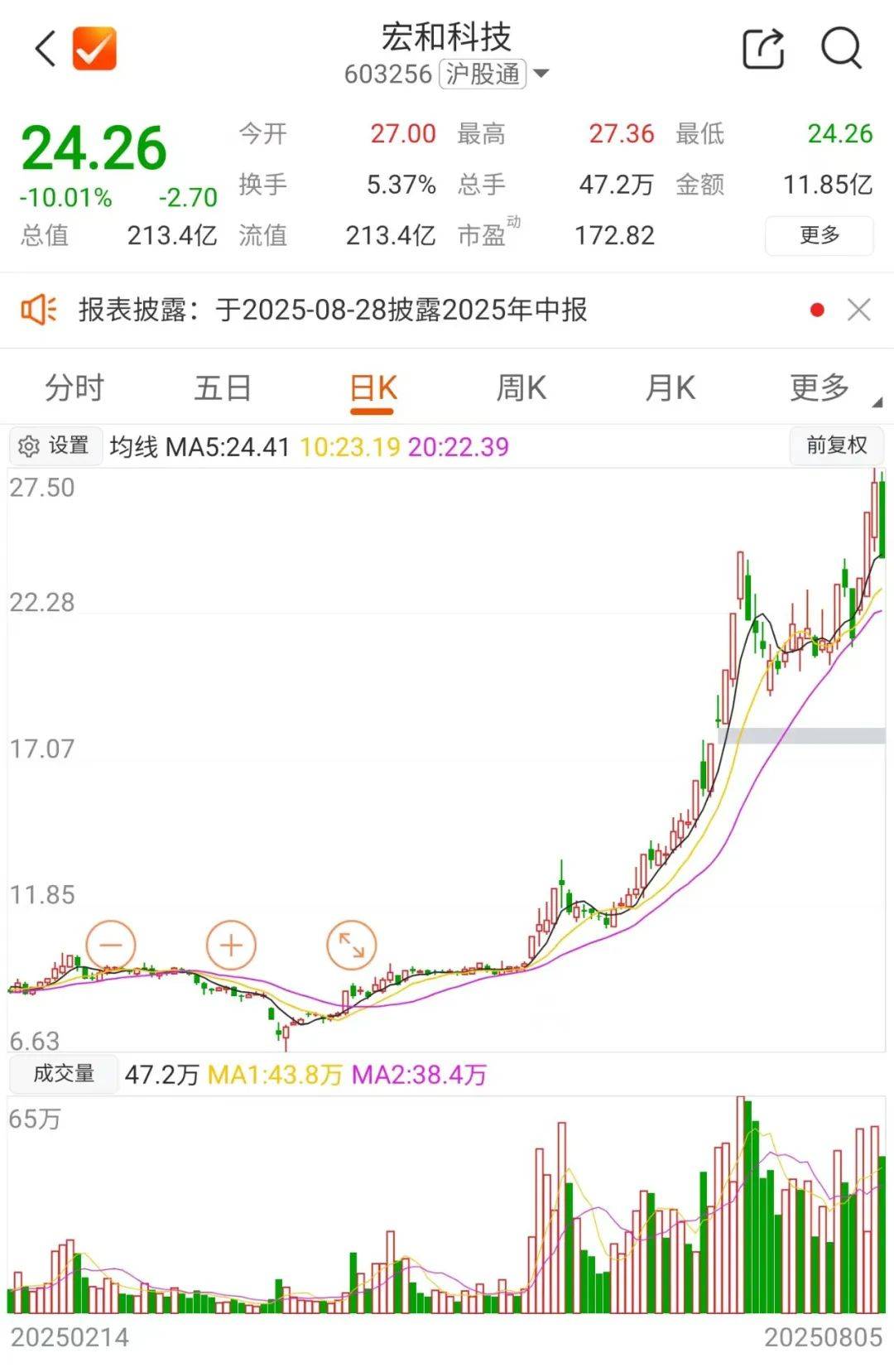Switch to the 分时 tab
The image size is (894, 1372).
pos(75,387)
